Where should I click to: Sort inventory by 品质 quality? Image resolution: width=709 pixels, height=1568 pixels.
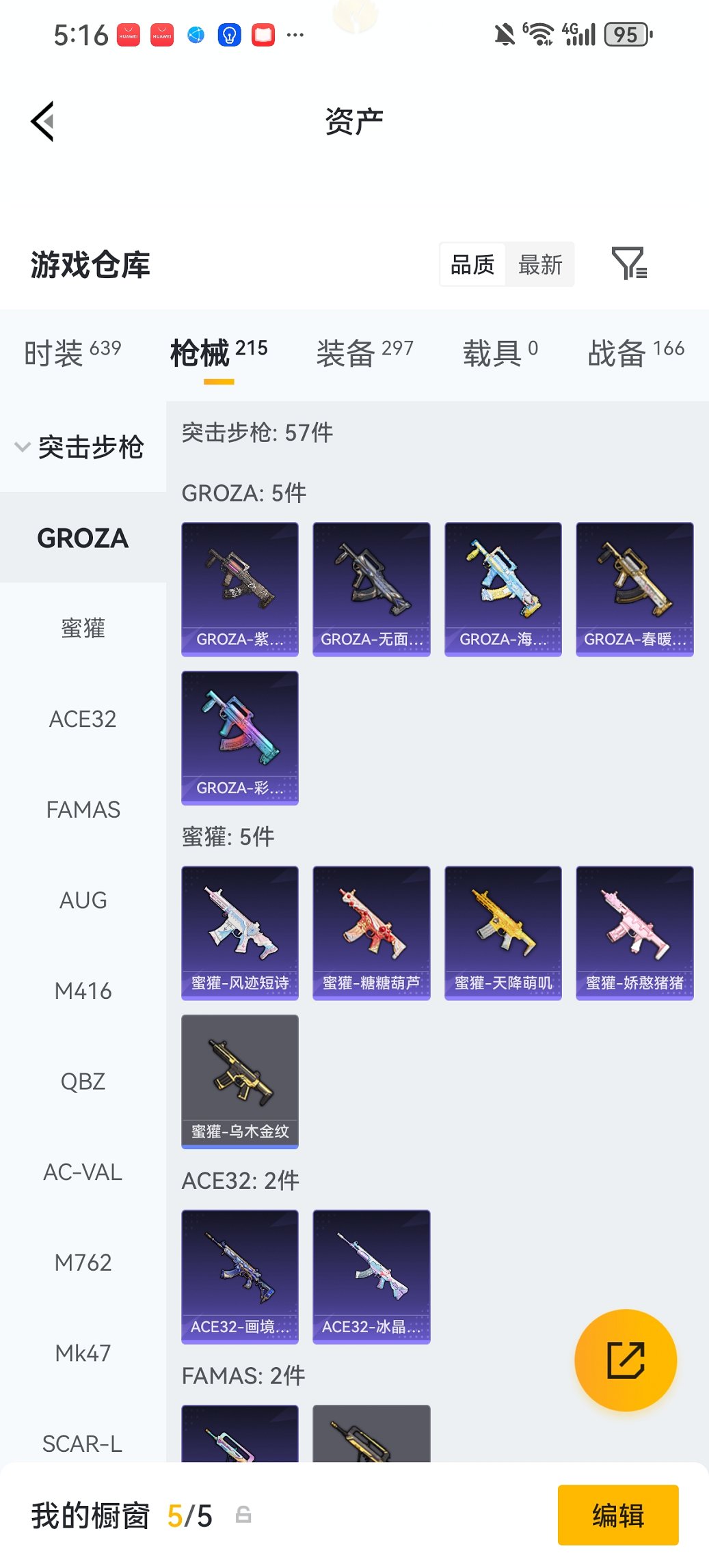tap(472, 264)
